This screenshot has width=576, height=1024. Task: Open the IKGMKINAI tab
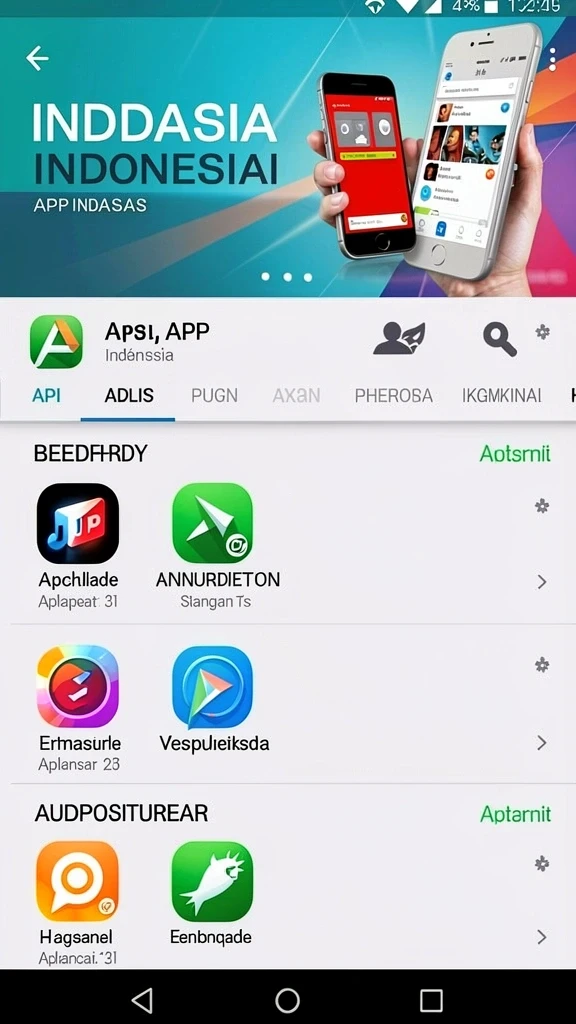(502, 395)
